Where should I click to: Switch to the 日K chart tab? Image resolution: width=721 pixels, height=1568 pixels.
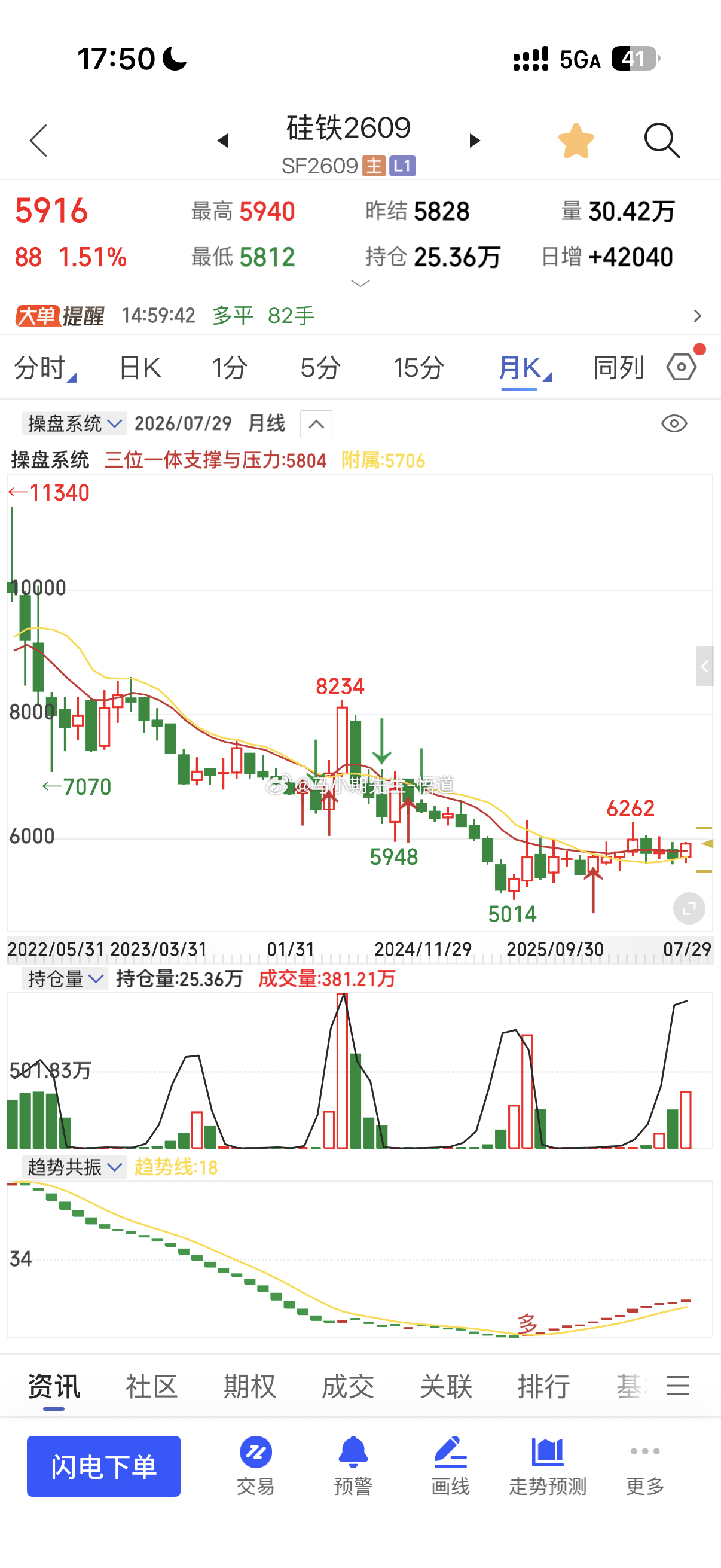140,368
